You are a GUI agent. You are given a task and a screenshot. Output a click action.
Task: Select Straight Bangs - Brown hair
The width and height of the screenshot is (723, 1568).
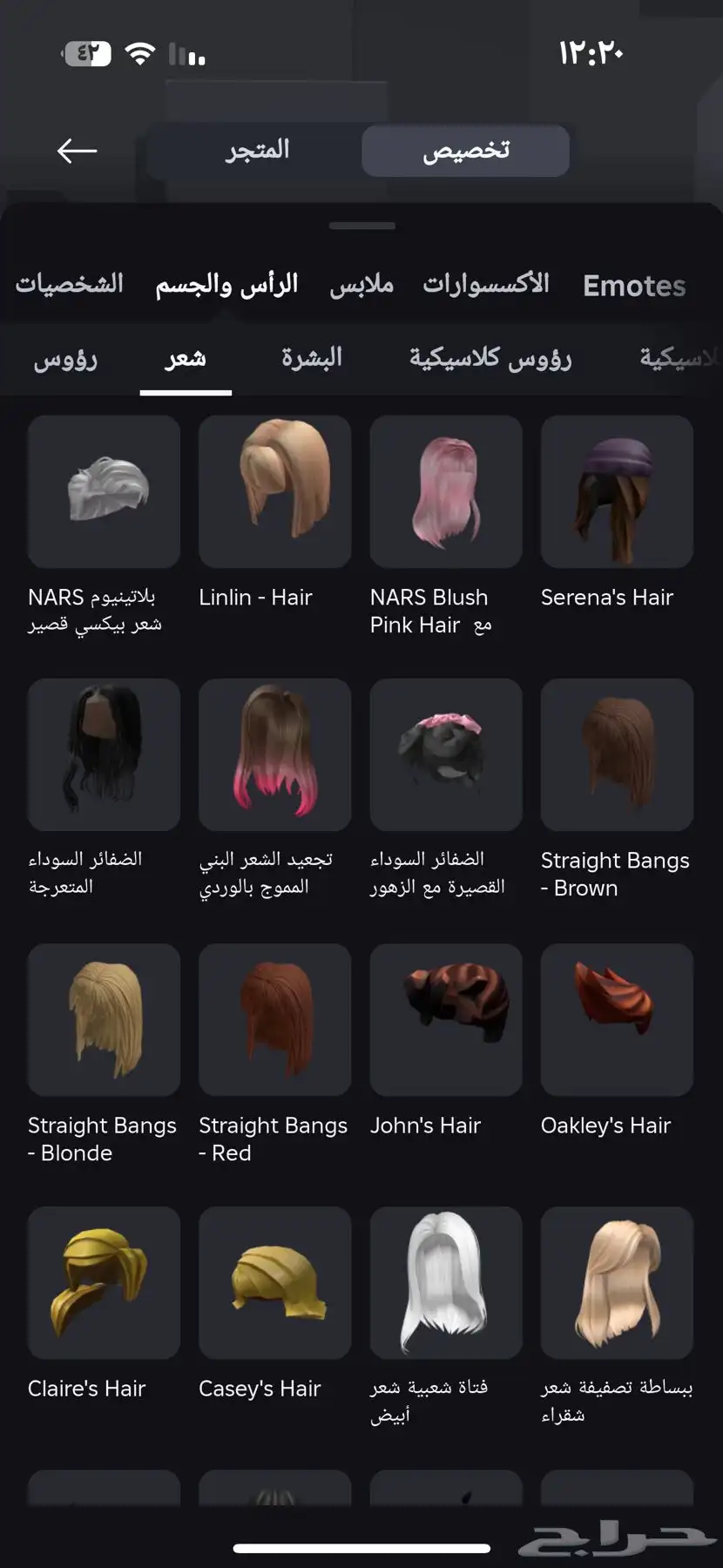click(x=617, y=755)
